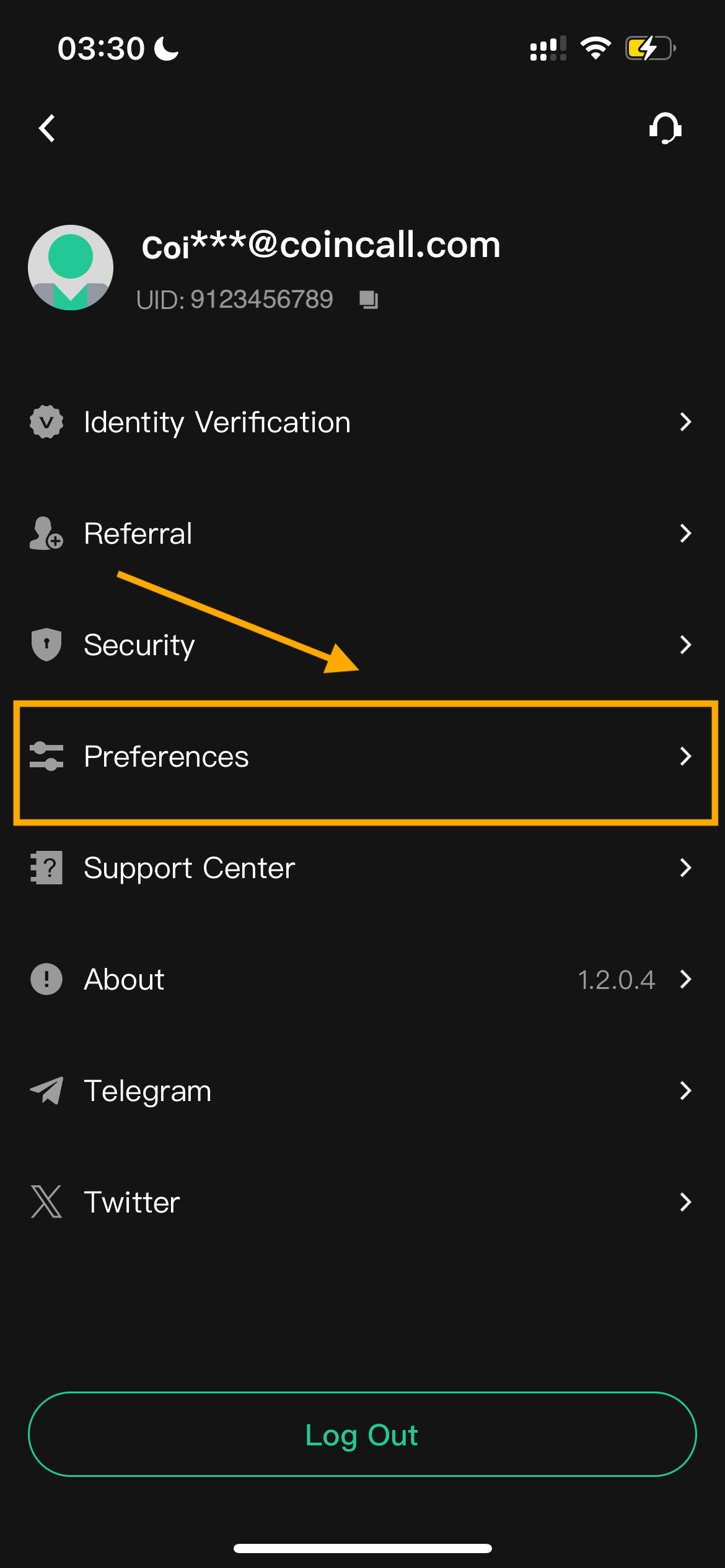
Task: Copy the UID number
Action: pos(369,300)
